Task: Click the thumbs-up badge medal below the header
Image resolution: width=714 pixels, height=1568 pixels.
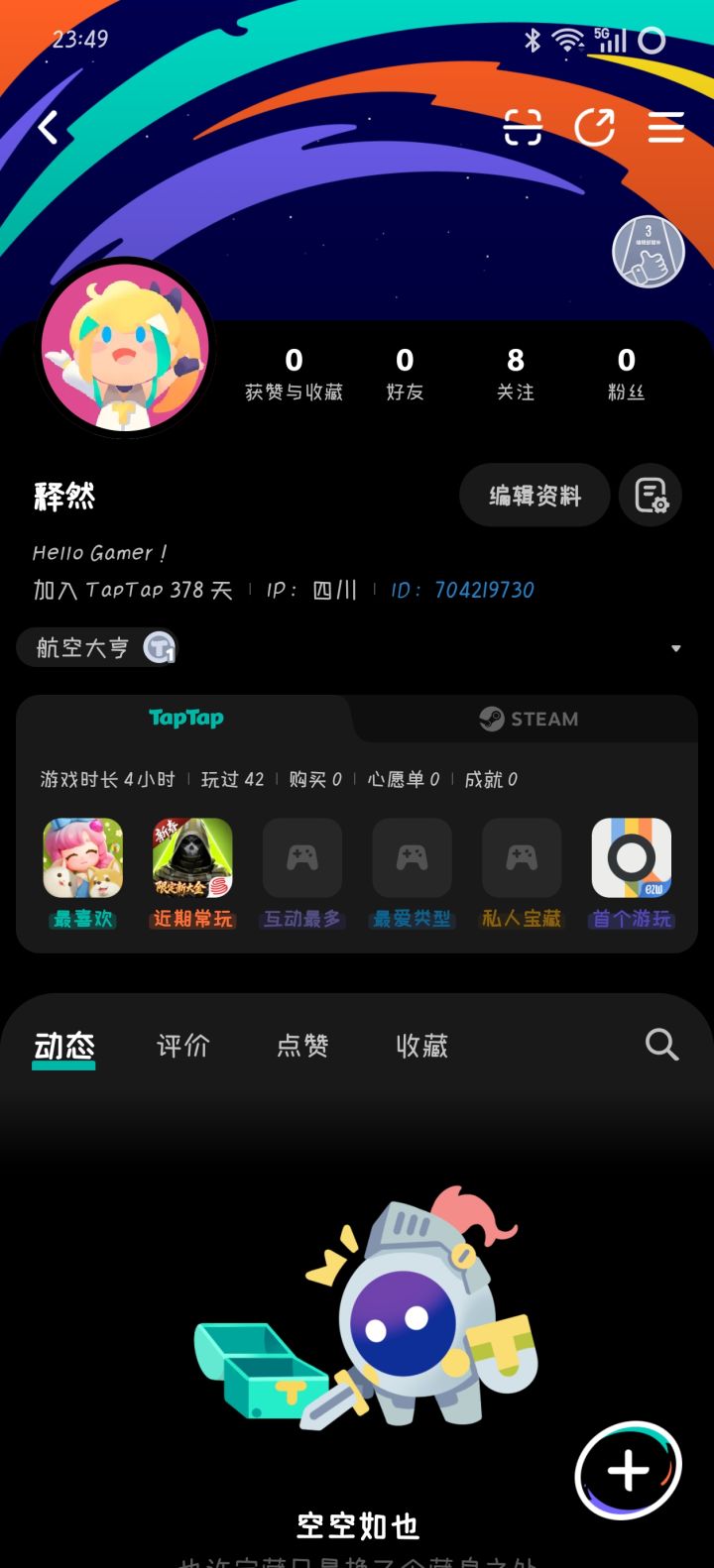Action: pyautogui.click(x=649, y=253)
